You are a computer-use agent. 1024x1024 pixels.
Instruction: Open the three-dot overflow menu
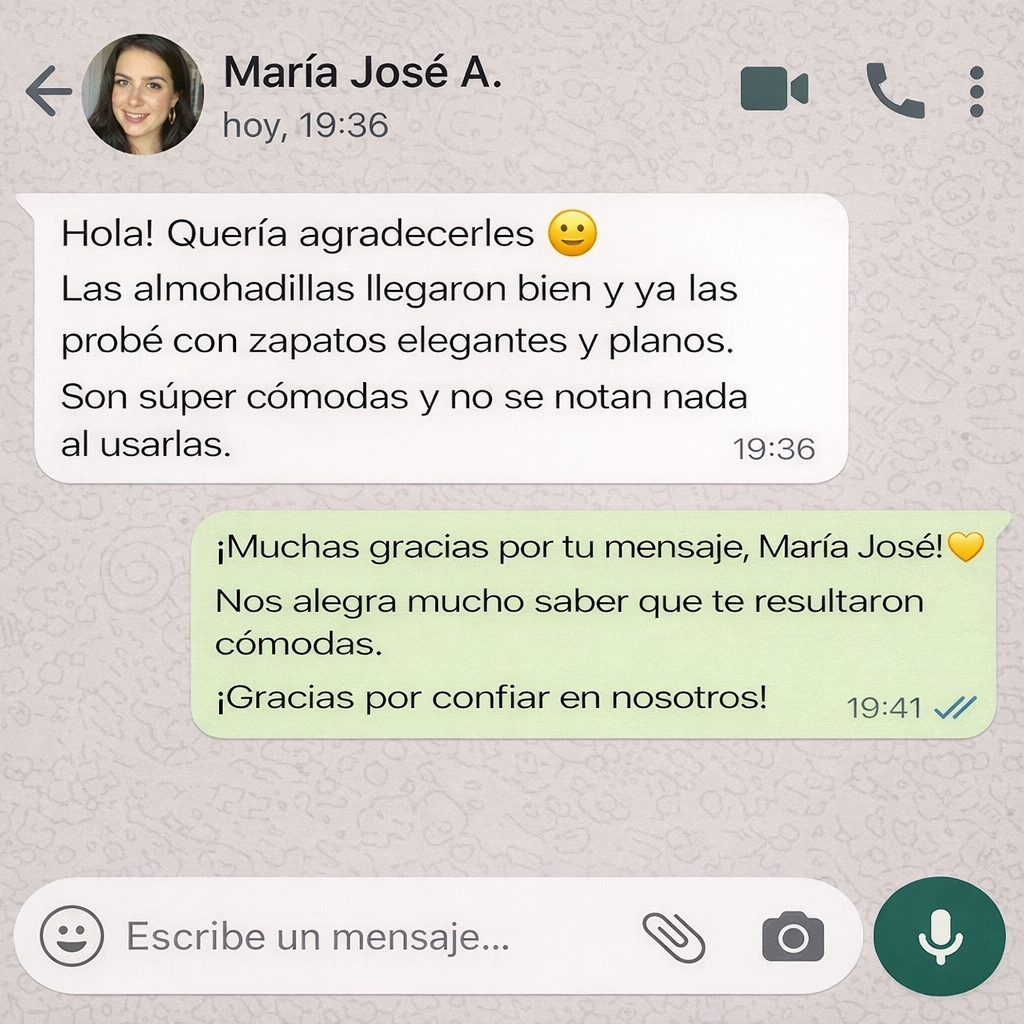(x=976, y=92)
